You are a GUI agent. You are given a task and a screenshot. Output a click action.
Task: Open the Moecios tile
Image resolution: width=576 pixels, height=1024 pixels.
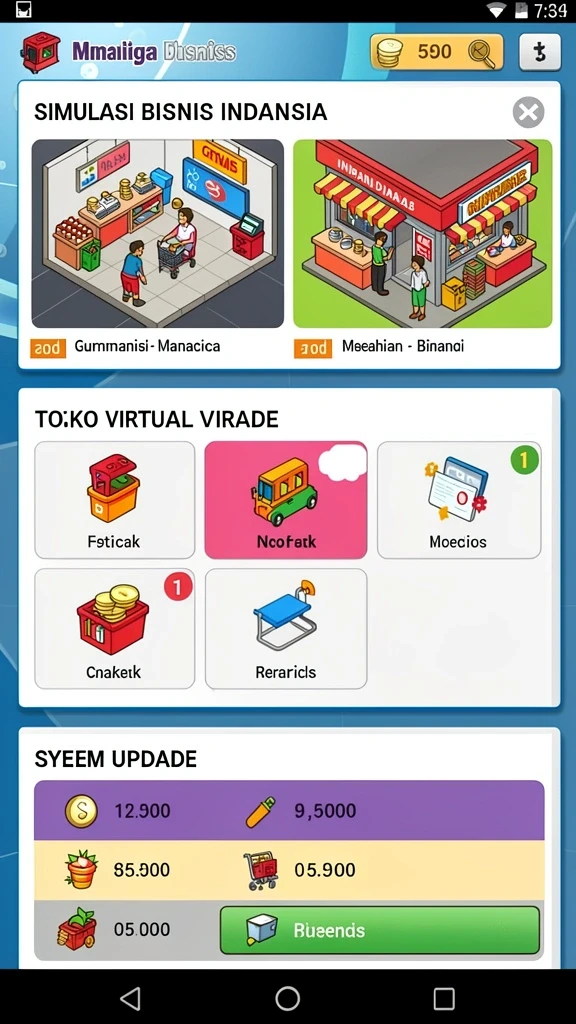(458, 500)
